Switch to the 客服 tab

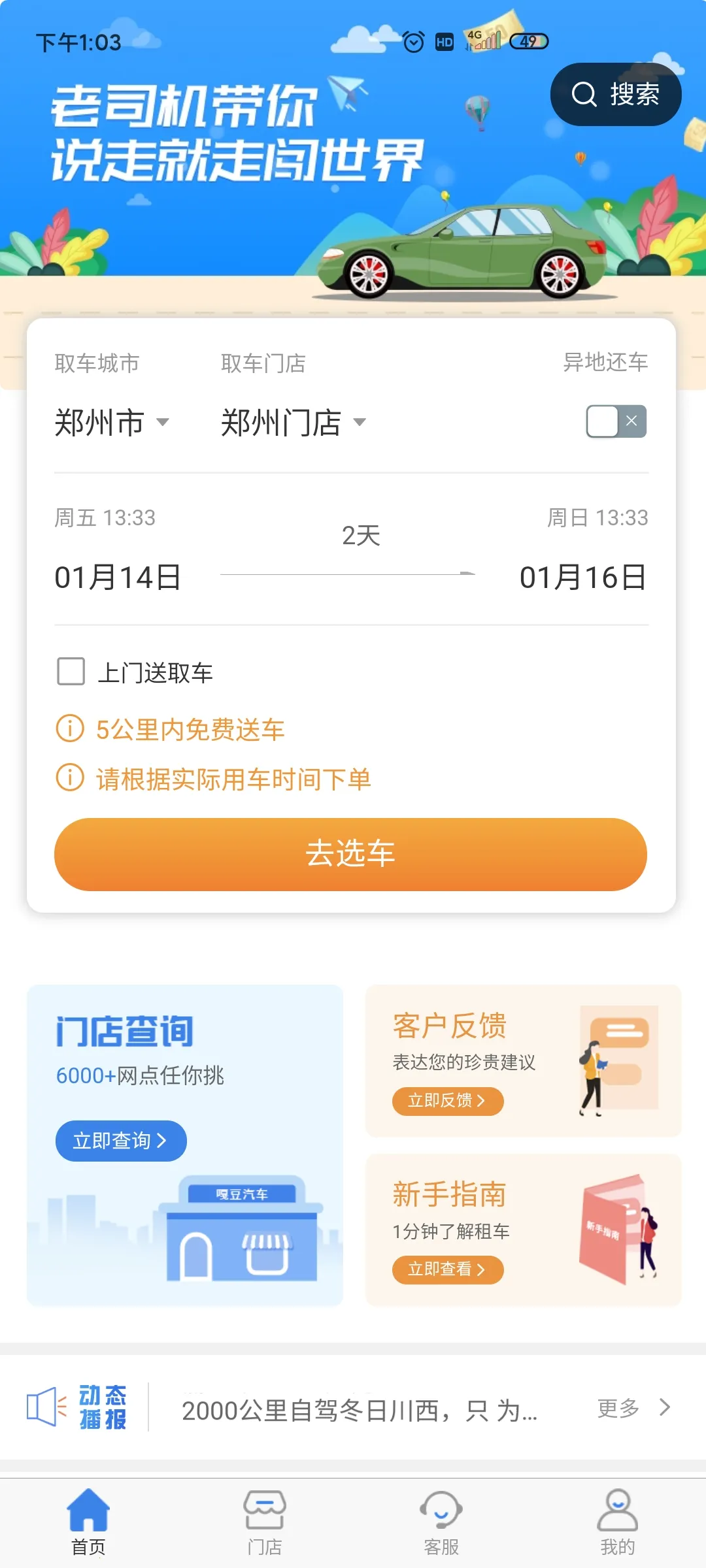click(x=441, y=1522)
